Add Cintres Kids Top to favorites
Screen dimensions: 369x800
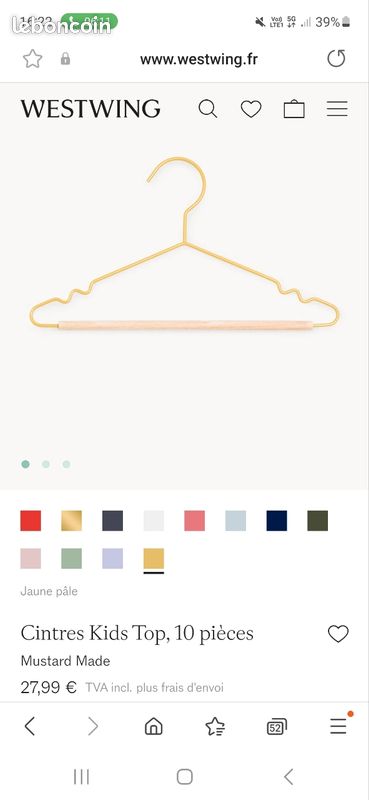(338, 634)
